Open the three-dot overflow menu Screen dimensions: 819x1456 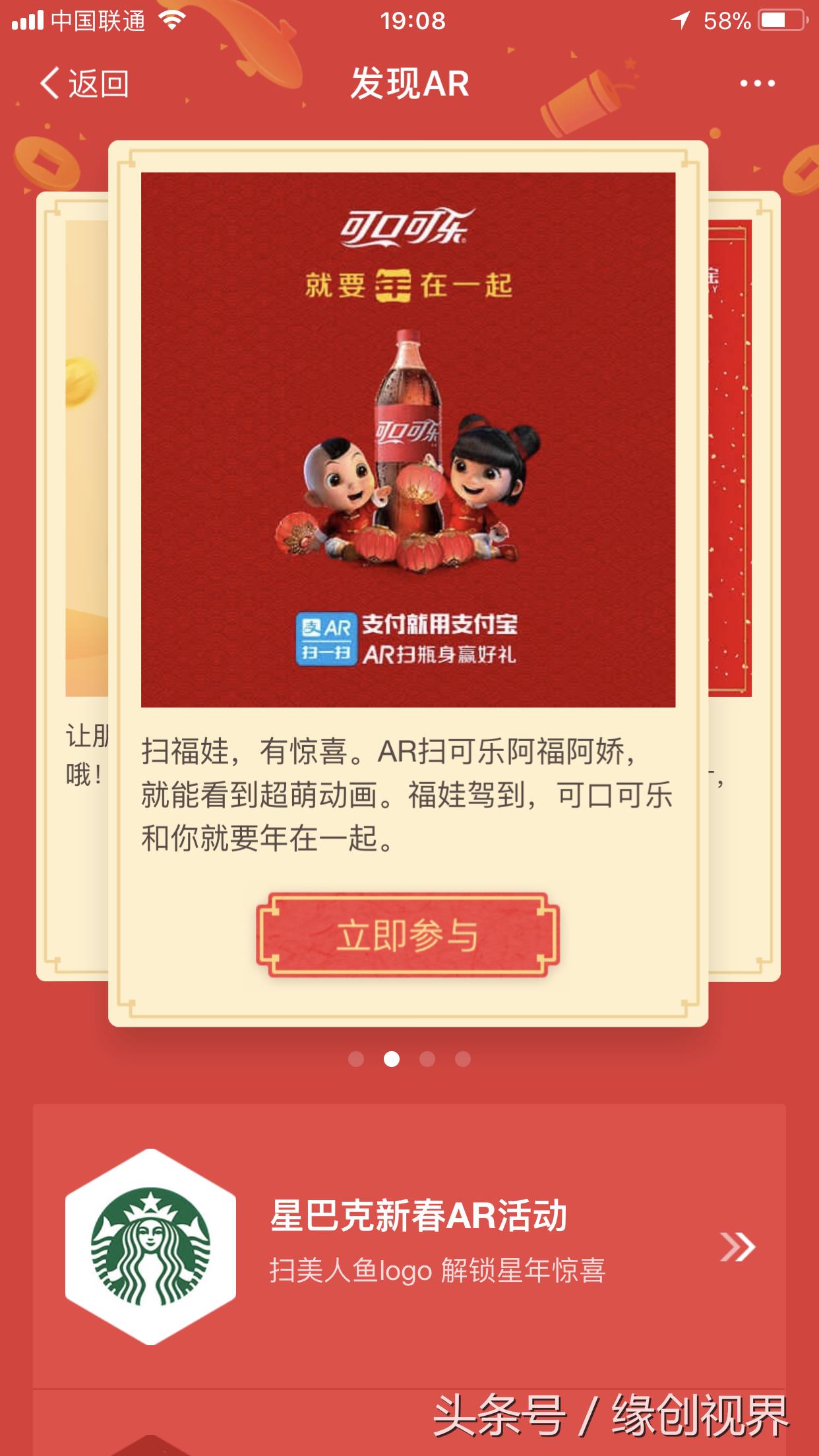(x=757, y=84)
